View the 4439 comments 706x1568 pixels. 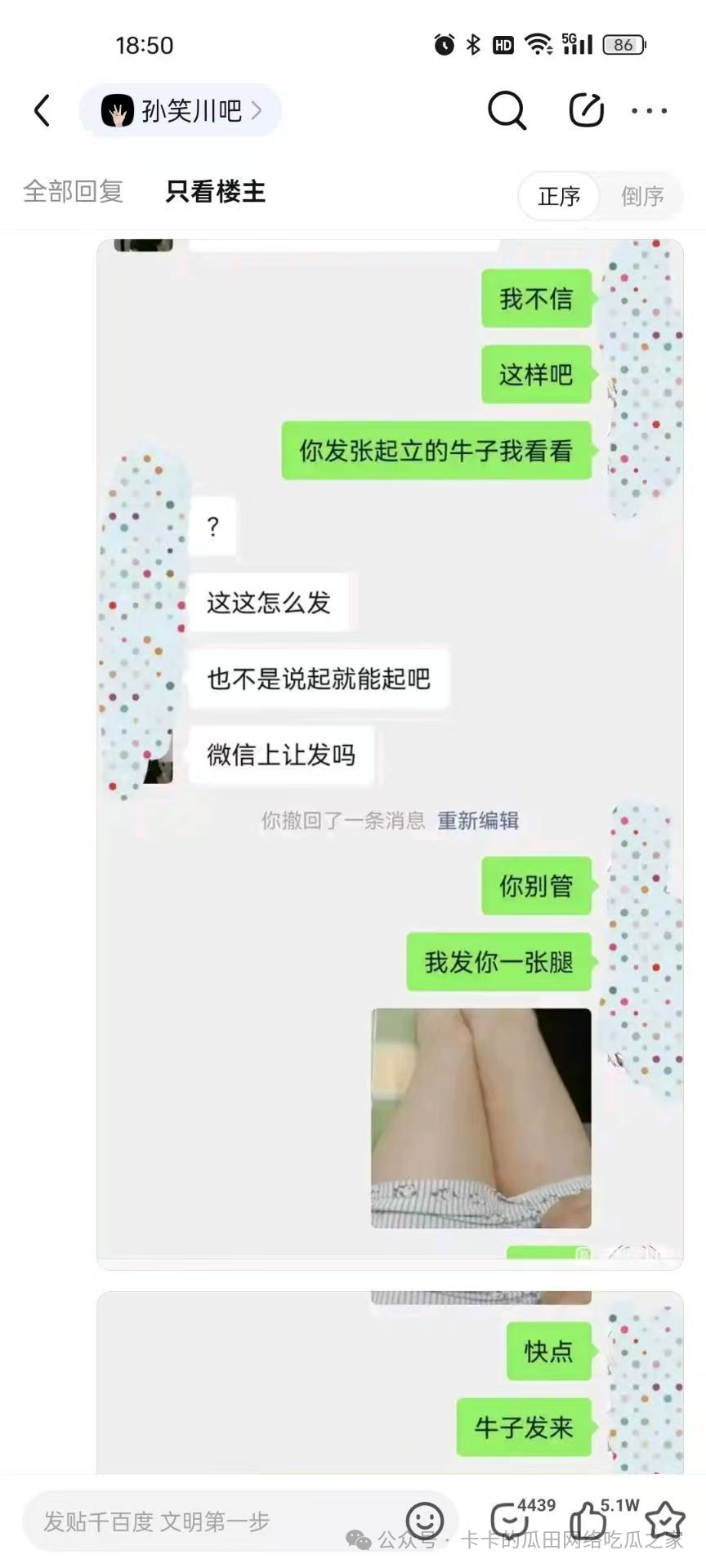(512, 1520)
